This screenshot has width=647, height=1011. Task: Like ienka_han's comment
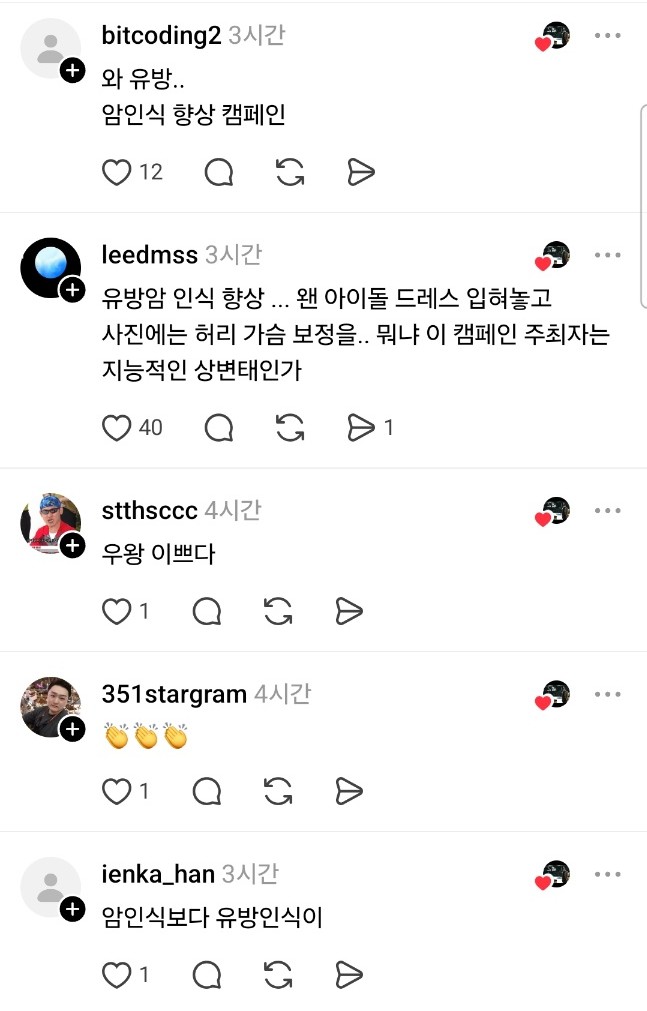[x=117, y=974]
